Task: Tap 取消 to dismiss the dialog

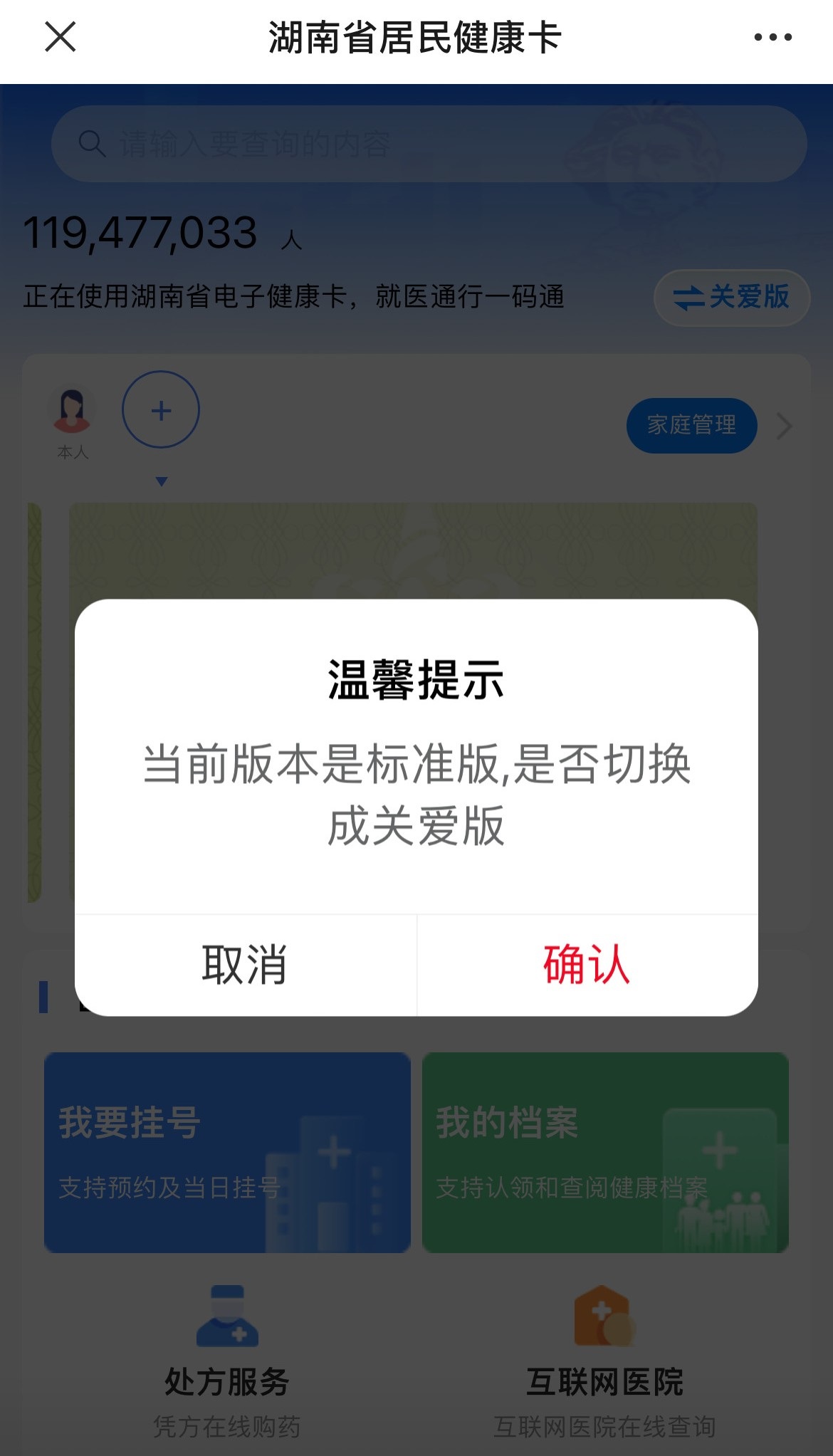Action: (245, 965)
